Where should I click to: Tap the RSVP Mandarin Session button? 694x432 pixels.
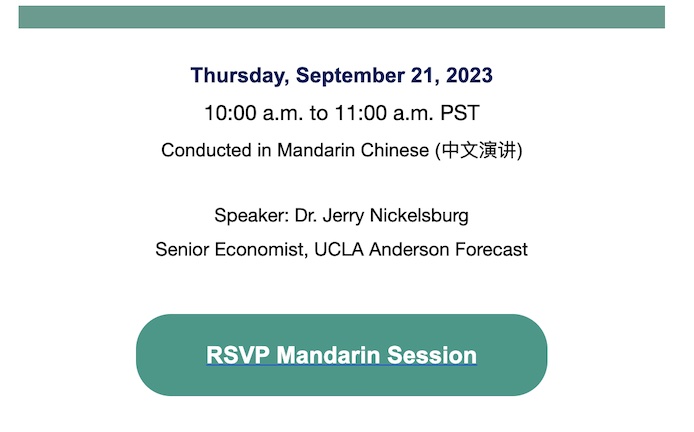pos(341,355)
